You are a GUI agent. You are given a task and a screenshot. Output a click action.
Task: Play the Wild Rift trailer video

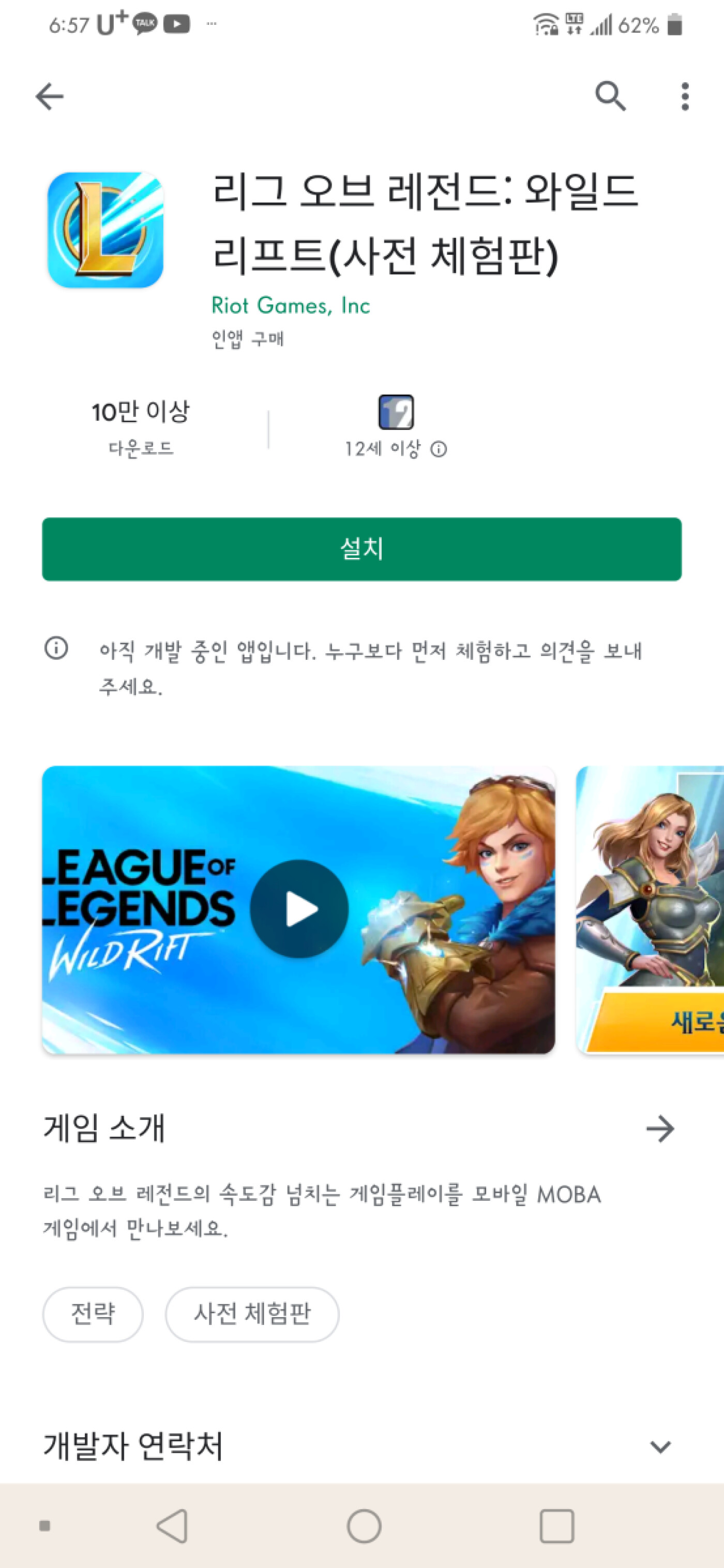click(x=299, y=909)
